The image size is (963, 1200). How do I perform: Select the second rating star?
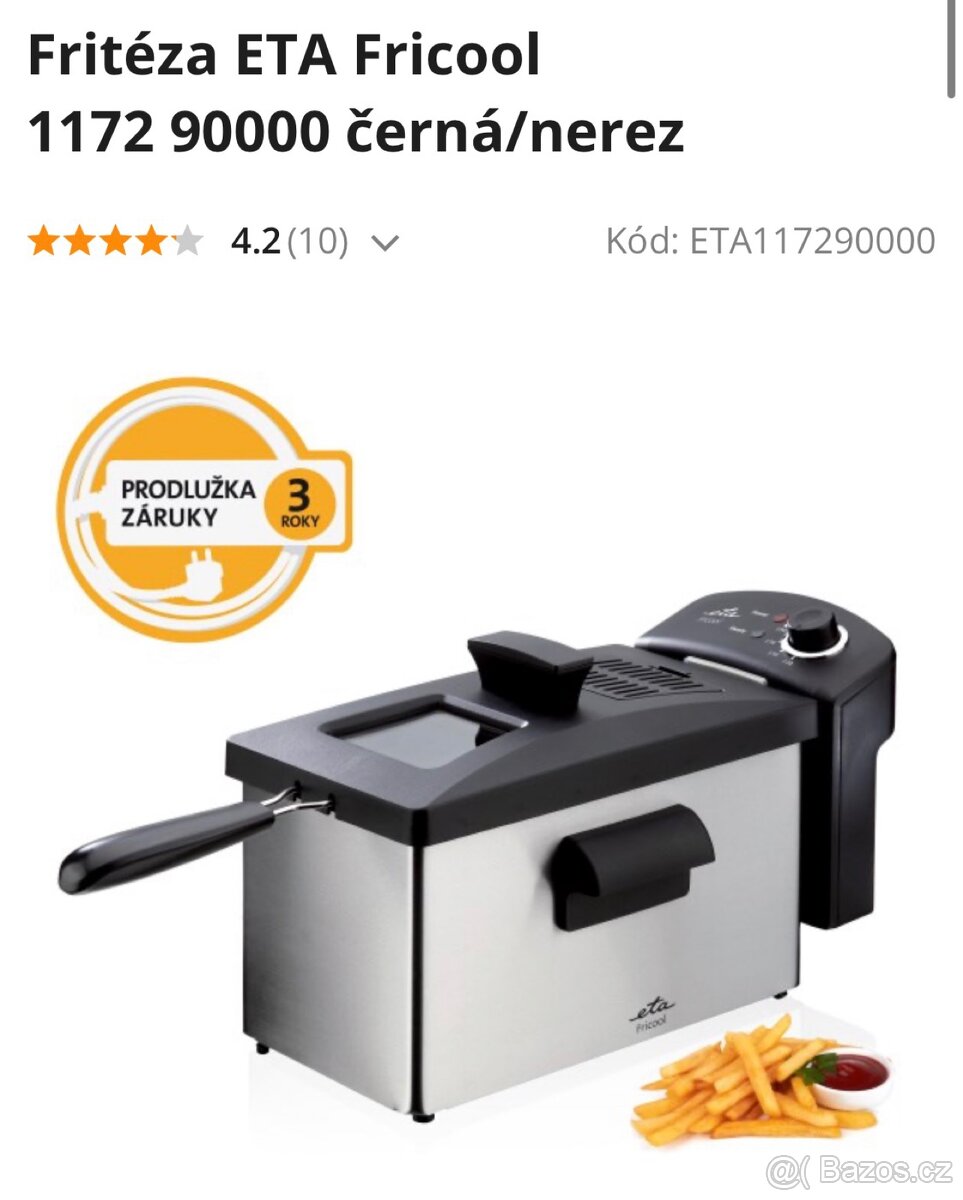coord(80,240)
